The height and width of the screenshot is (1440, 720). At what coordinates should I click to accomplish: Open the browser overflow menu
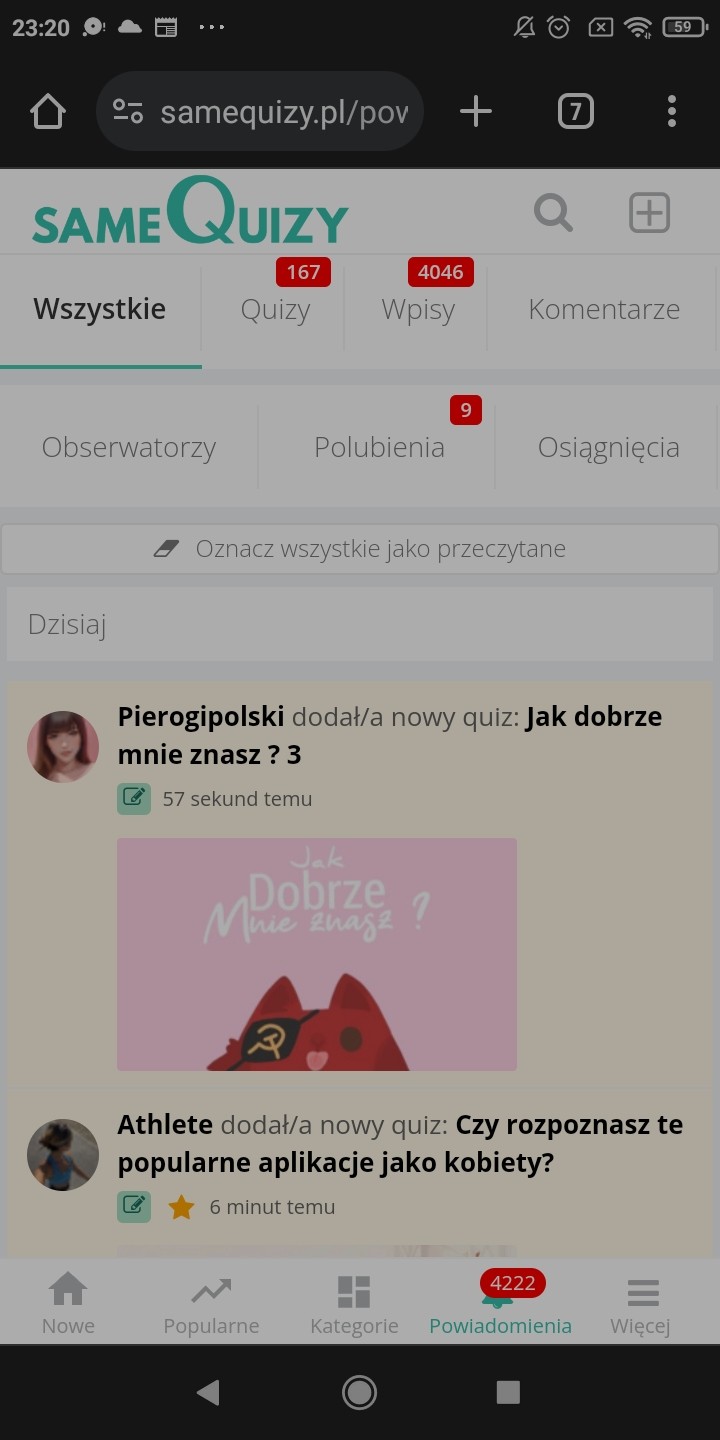point(671,112)
